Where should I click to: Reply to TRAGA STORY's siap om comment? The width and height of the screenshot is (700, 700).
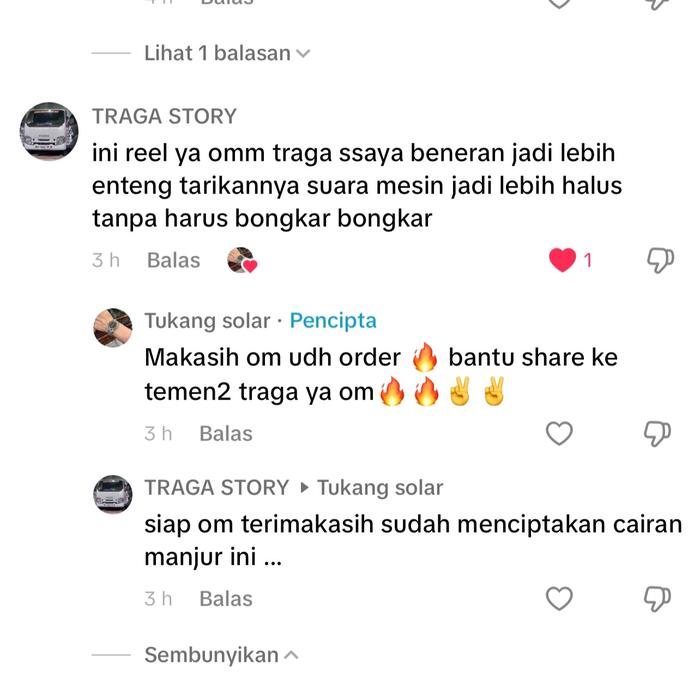point(225,598)
